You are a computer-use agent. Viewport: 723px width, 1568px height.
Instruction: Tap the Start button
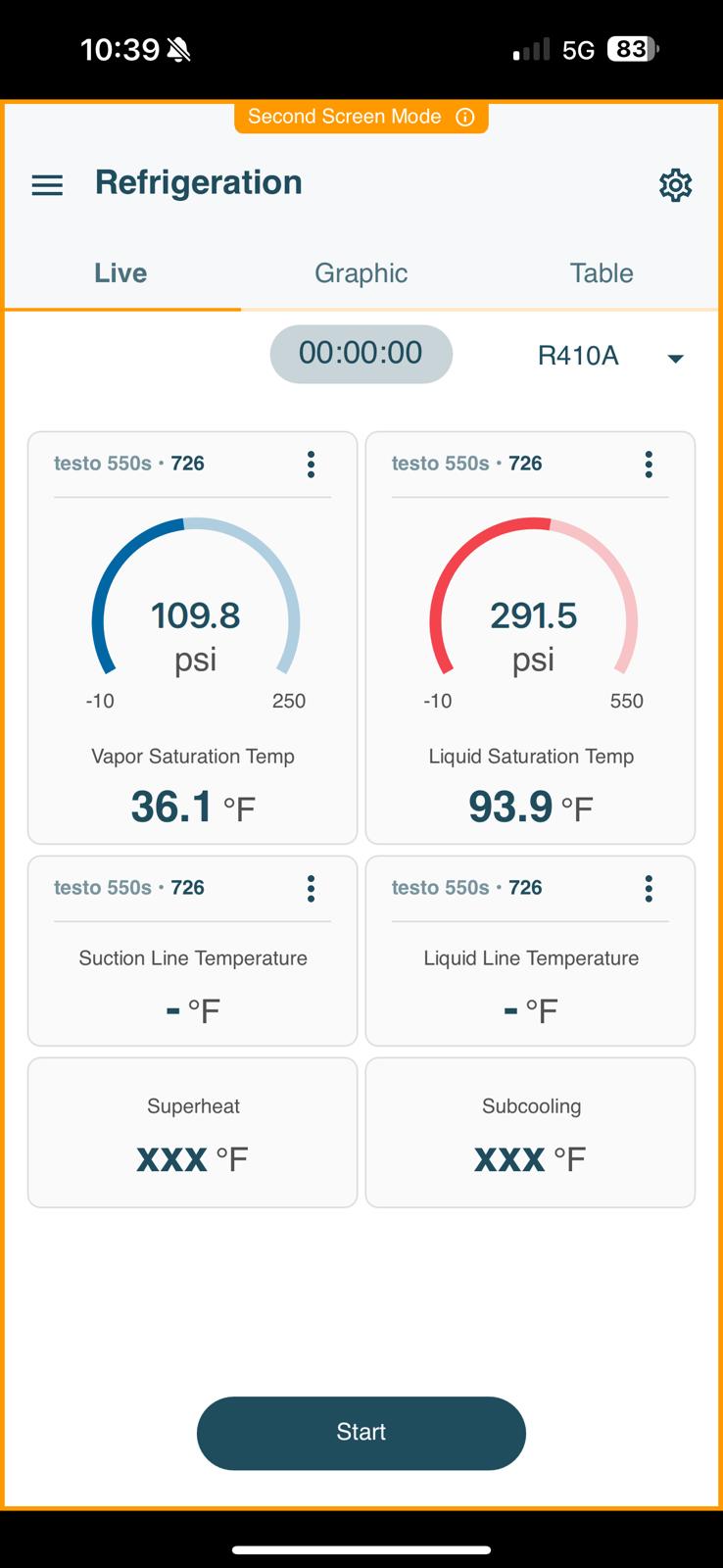click(361, 1433)
